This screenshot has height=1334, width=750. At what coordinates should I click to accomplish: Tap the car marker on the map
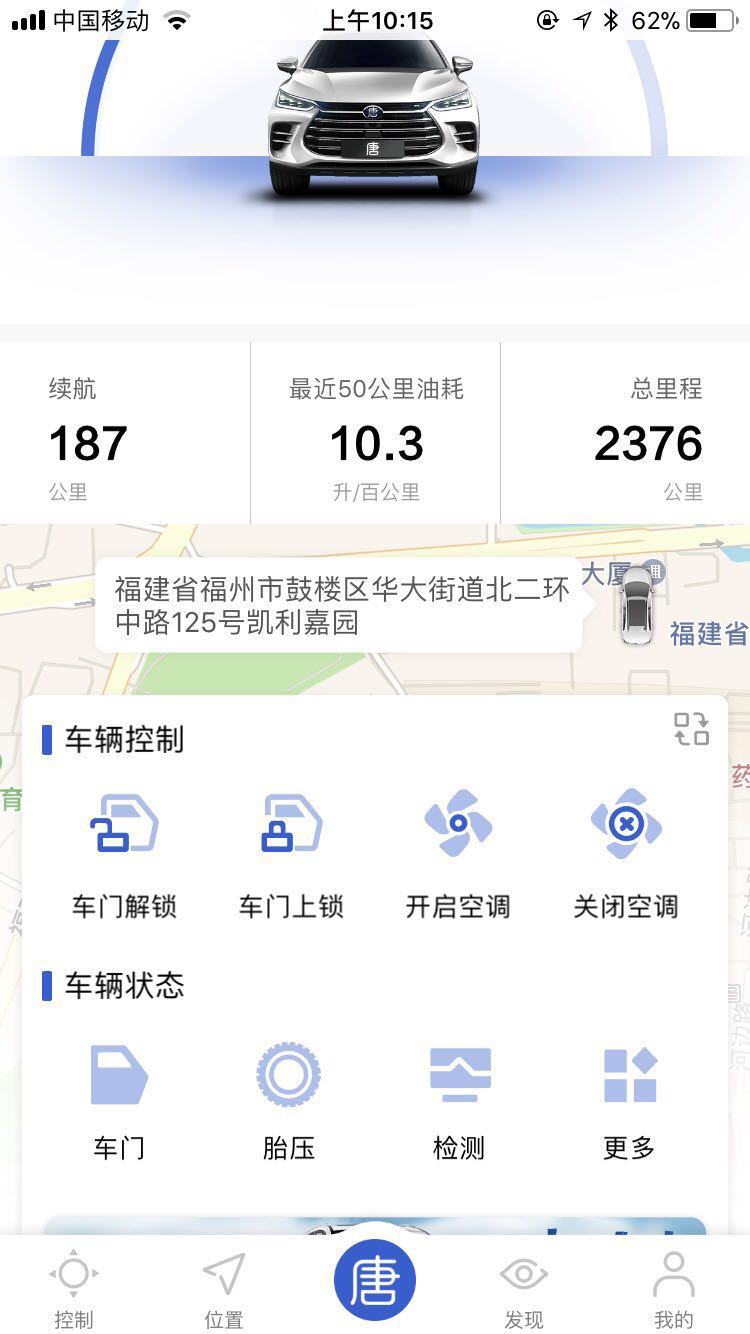click(635, 605)
